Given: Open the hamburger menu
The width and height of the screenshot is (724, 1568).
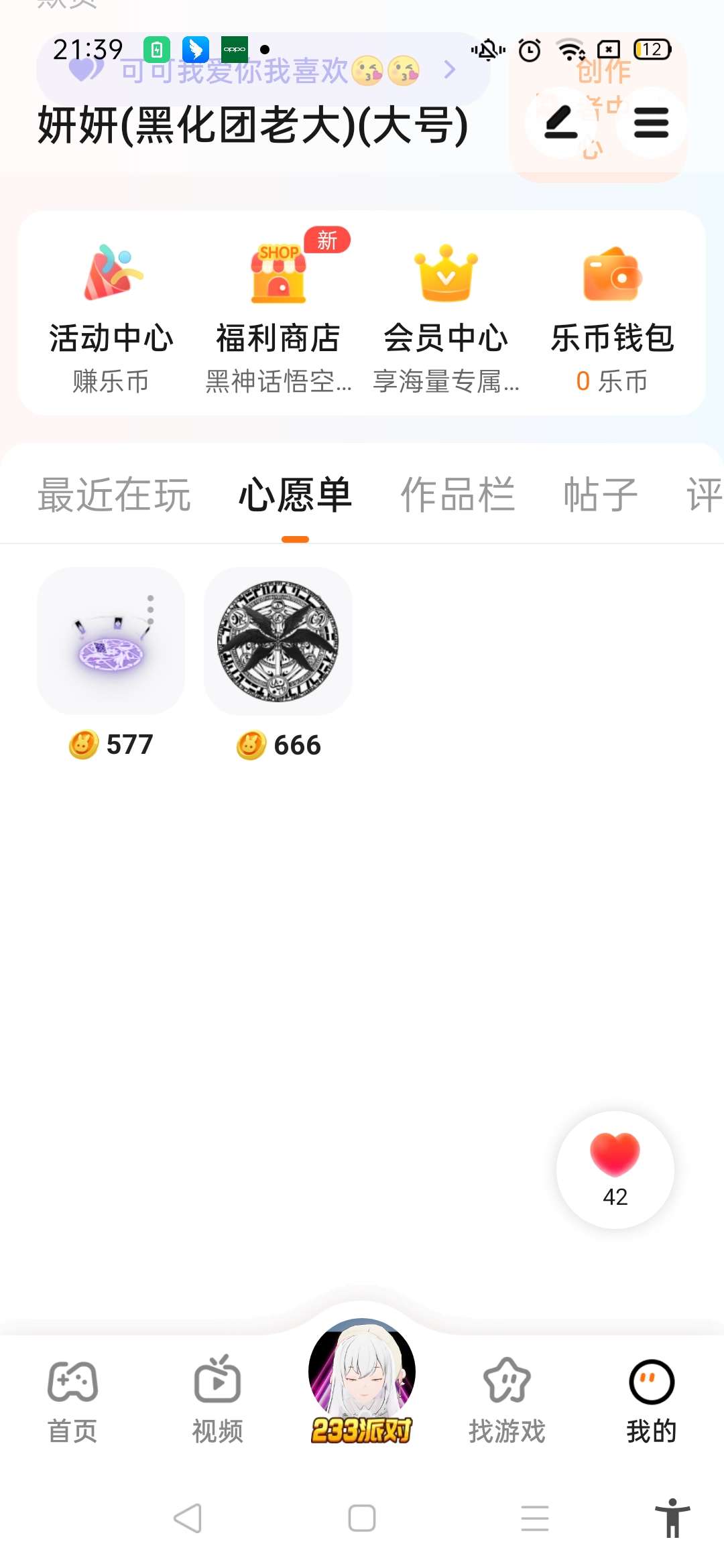Looking at the screenshot, I should click(651, 123).
